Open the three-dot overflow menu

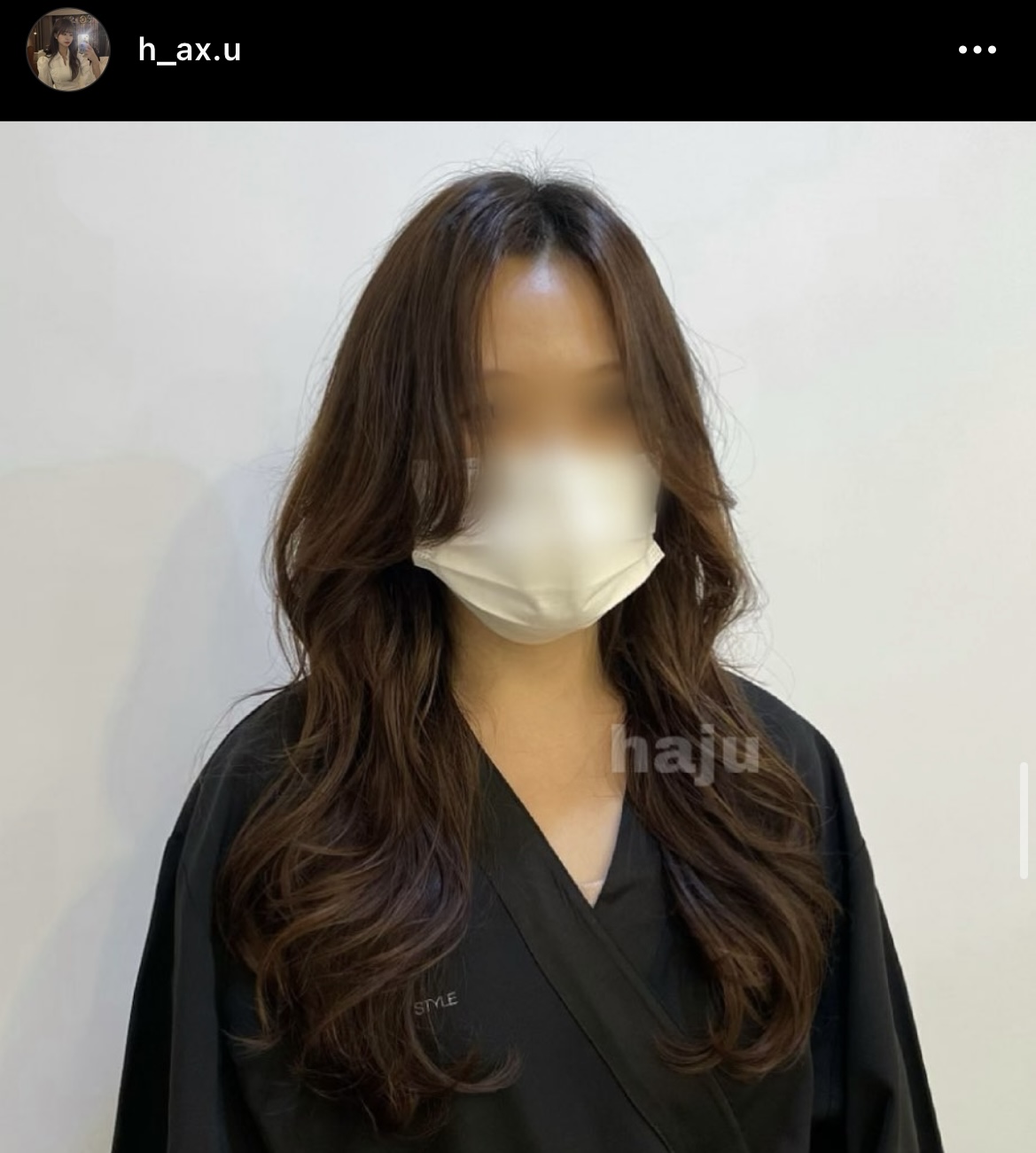pos(977,51)
